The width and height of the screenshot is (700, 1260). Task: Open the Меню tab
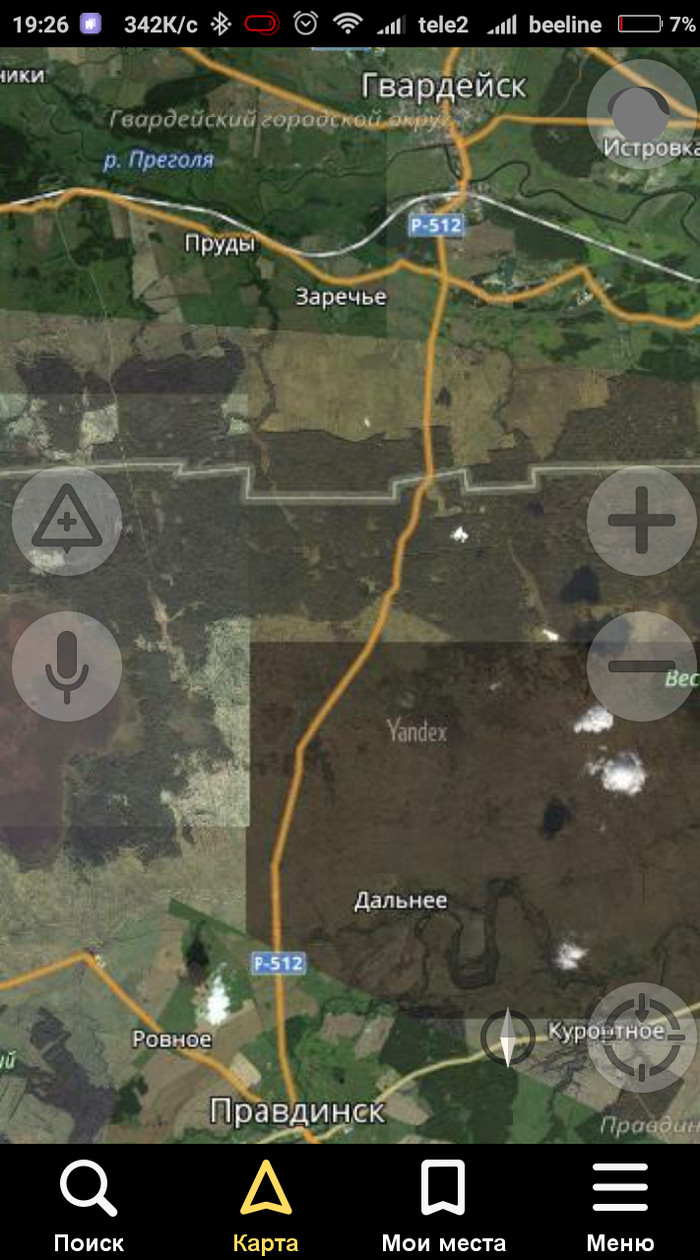click(x=620, y=1205)
